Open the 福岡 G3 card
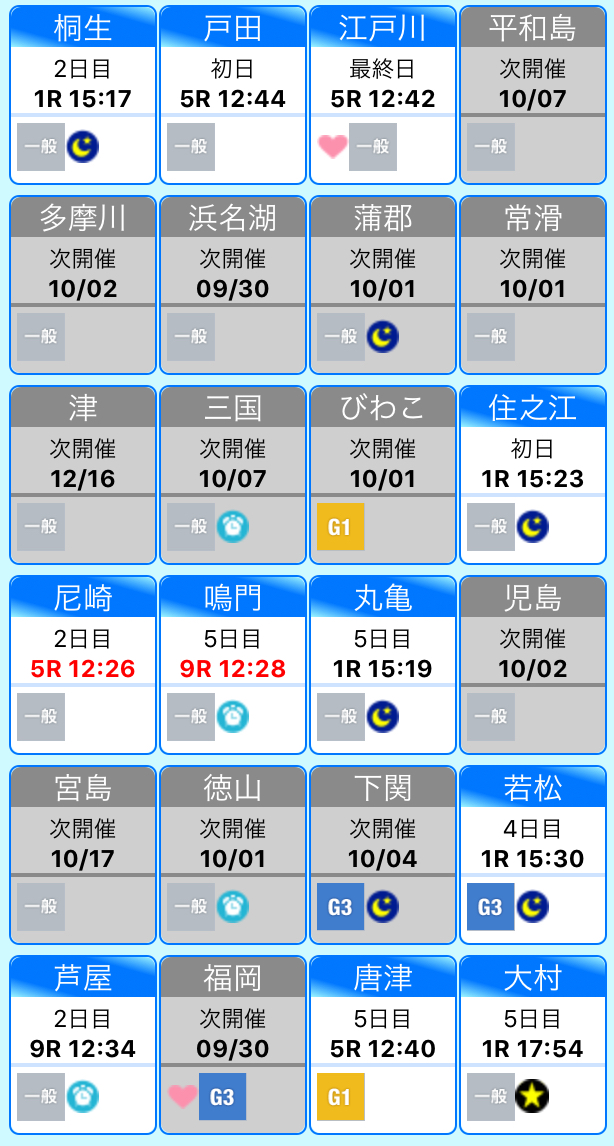Screen dimensions: 614x1146 (233, 1045)
